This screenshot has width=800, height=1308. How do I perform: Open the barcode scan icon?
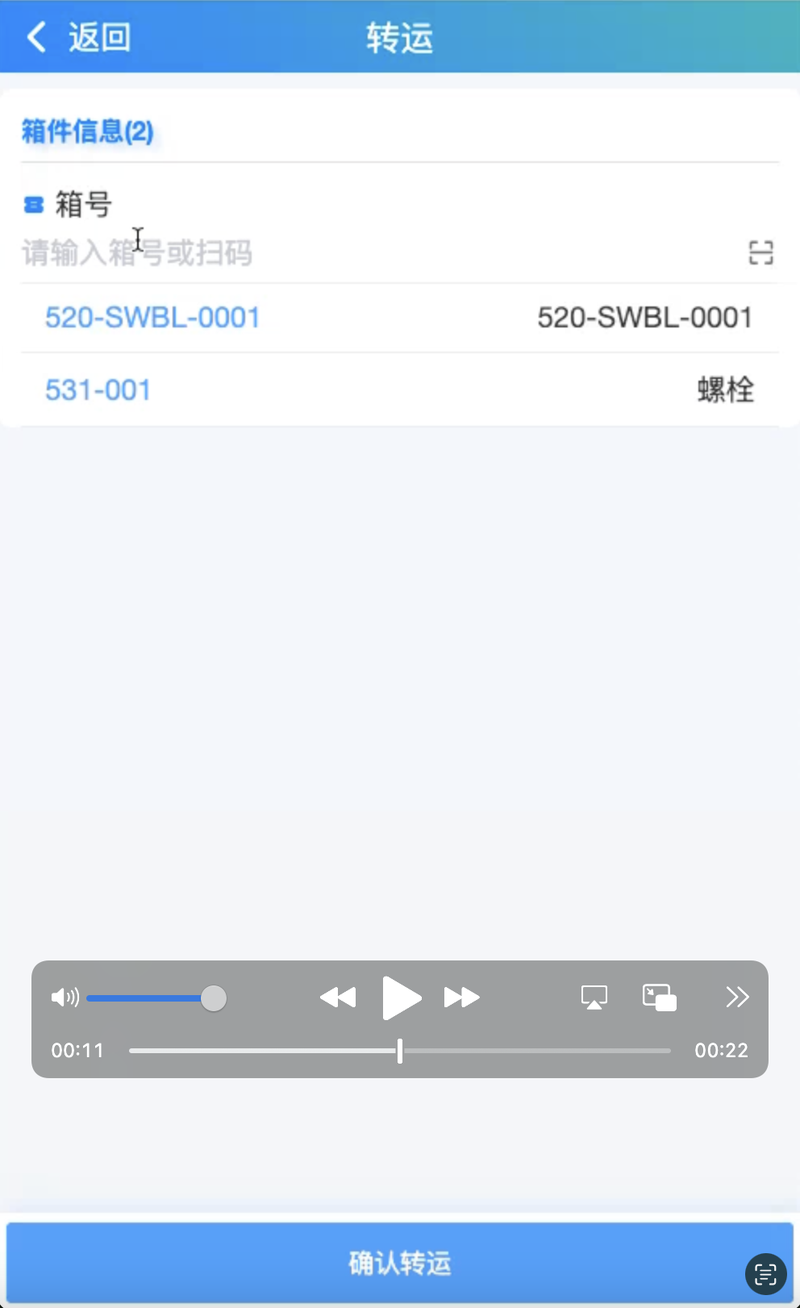coord(761,253)
